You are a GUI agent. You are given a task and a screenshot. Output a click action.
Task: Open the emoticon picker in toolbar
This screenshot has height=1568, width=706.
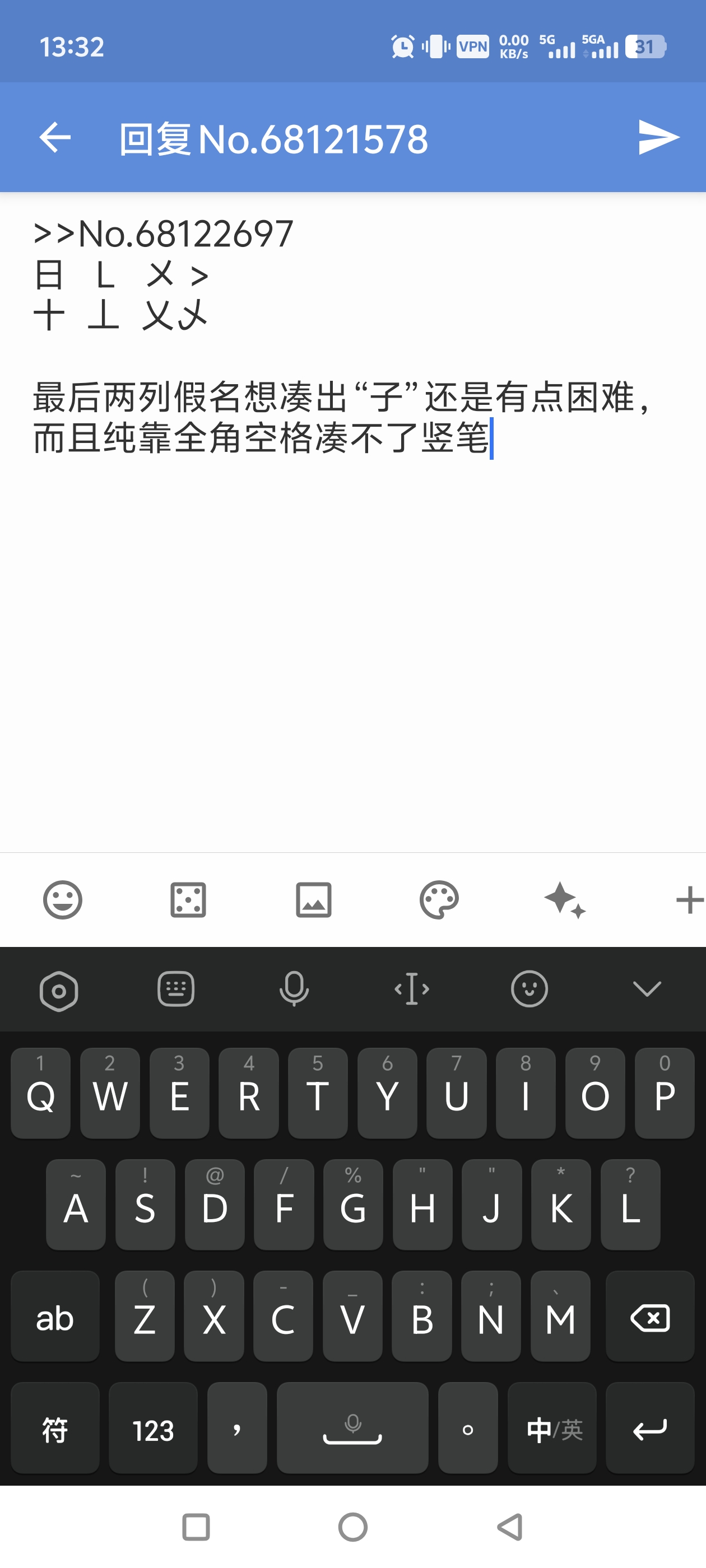tap(63, 900)
